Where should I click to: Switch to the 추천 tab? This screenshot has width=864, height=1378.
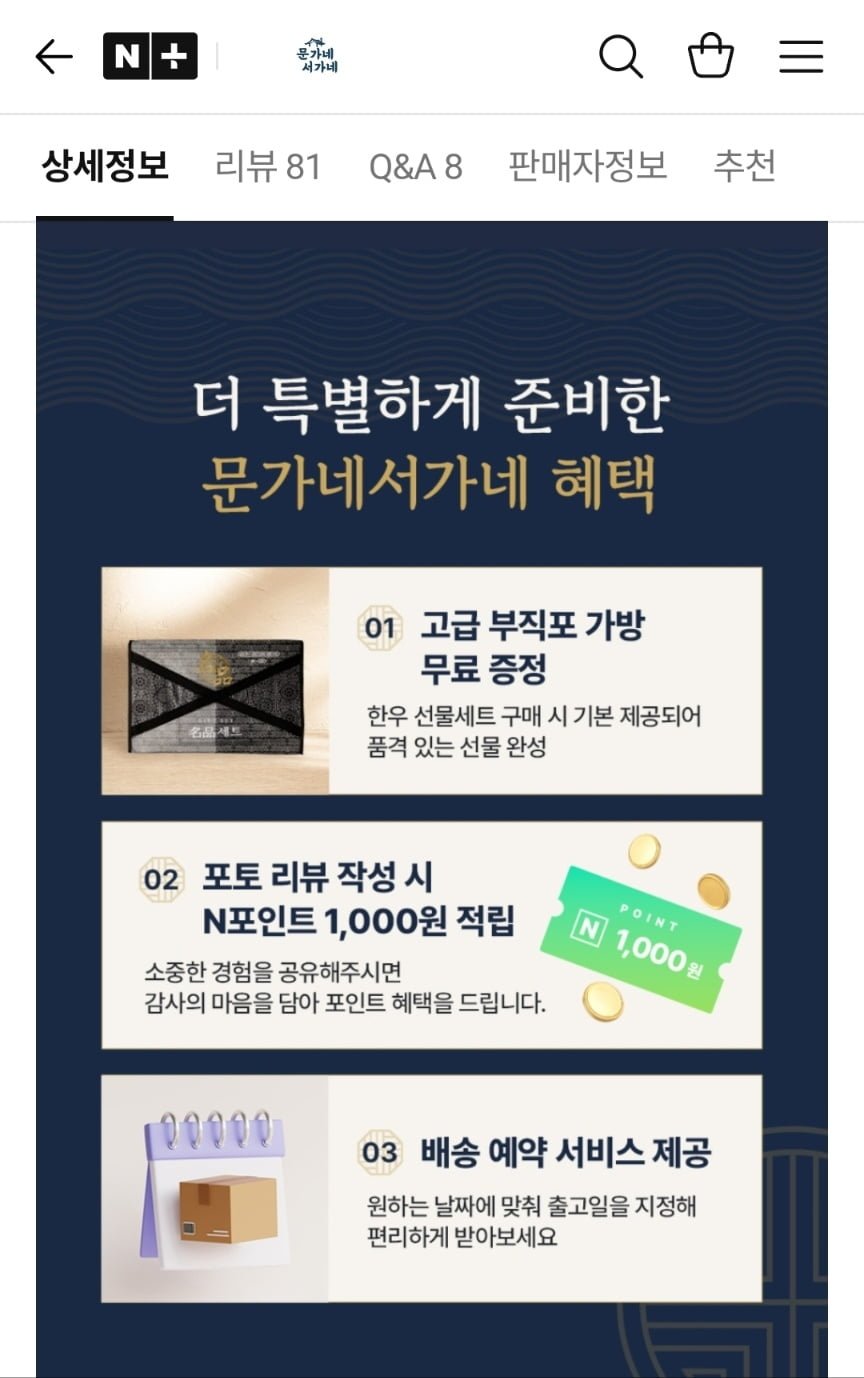click(745, 166)
